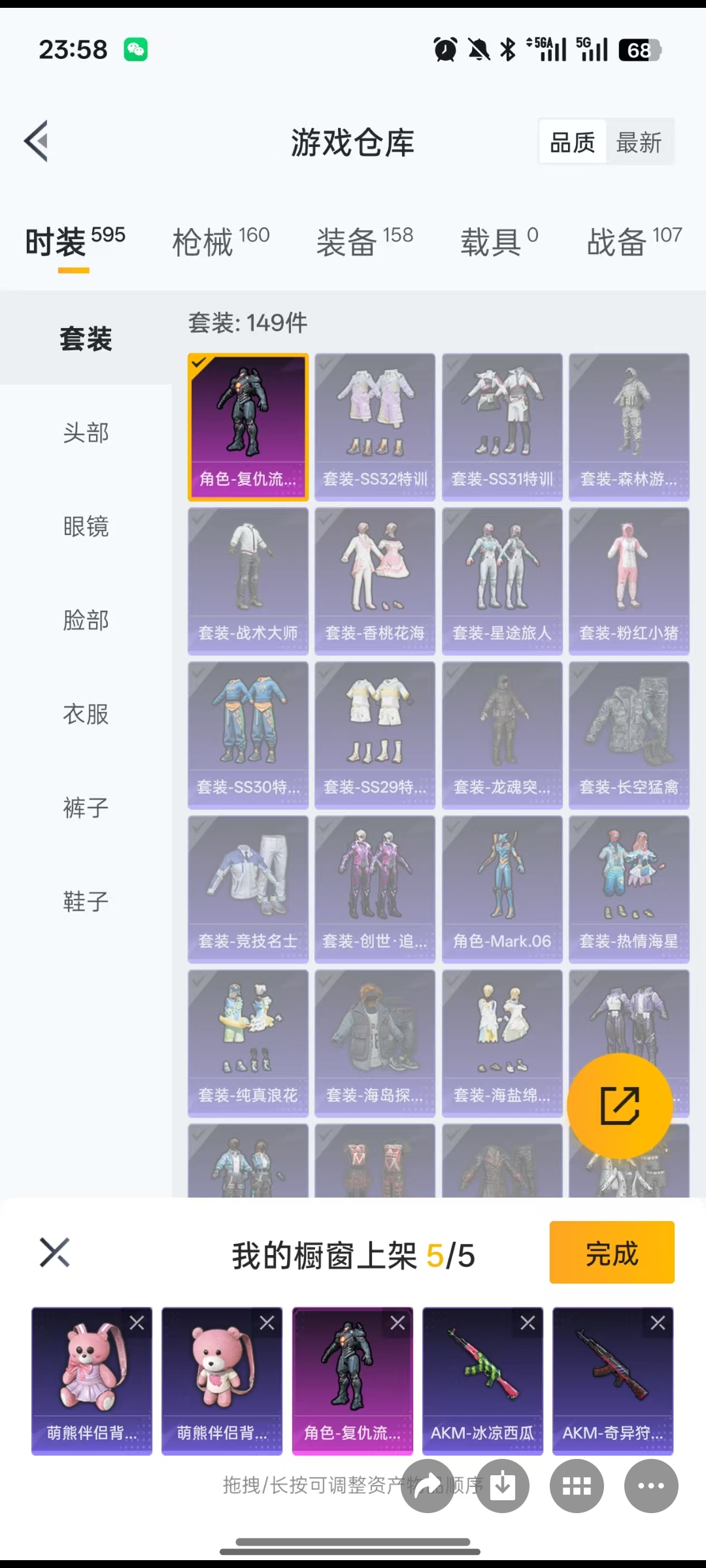Viewport: 706px width, 1568px height.
Task: Sort warehouse by 最新
Action: point(639,142)
